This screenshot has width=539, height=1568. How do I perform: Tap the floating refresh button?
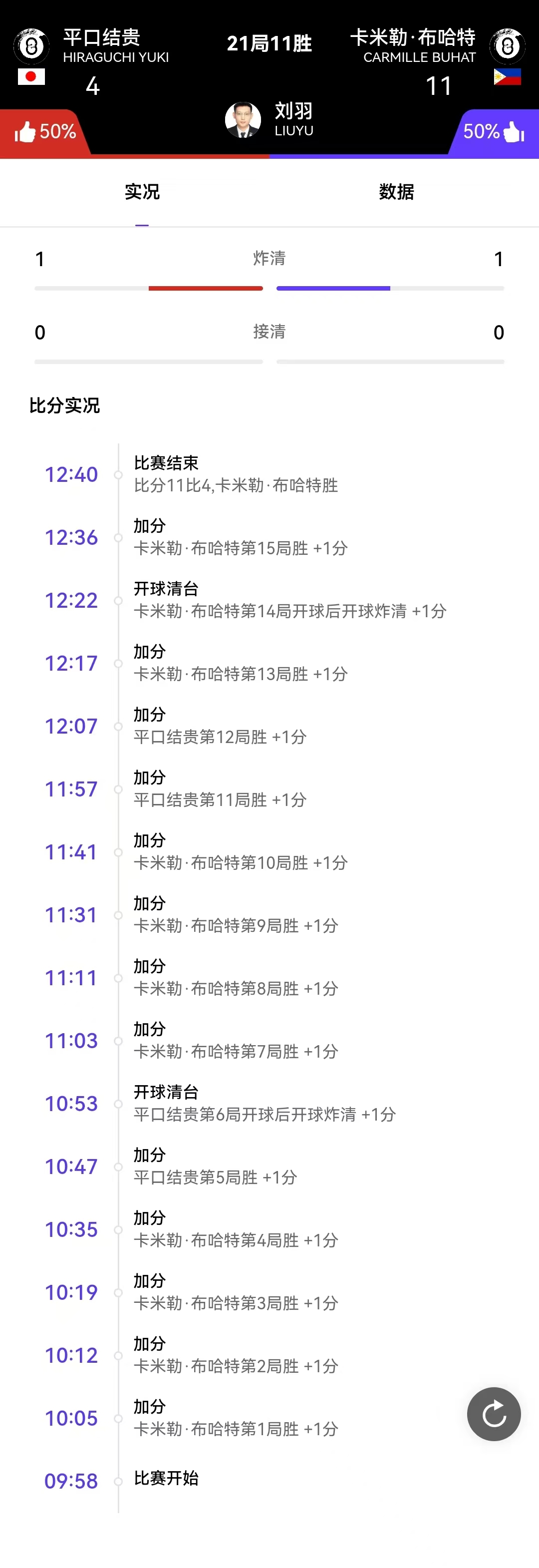(494, 1413)
